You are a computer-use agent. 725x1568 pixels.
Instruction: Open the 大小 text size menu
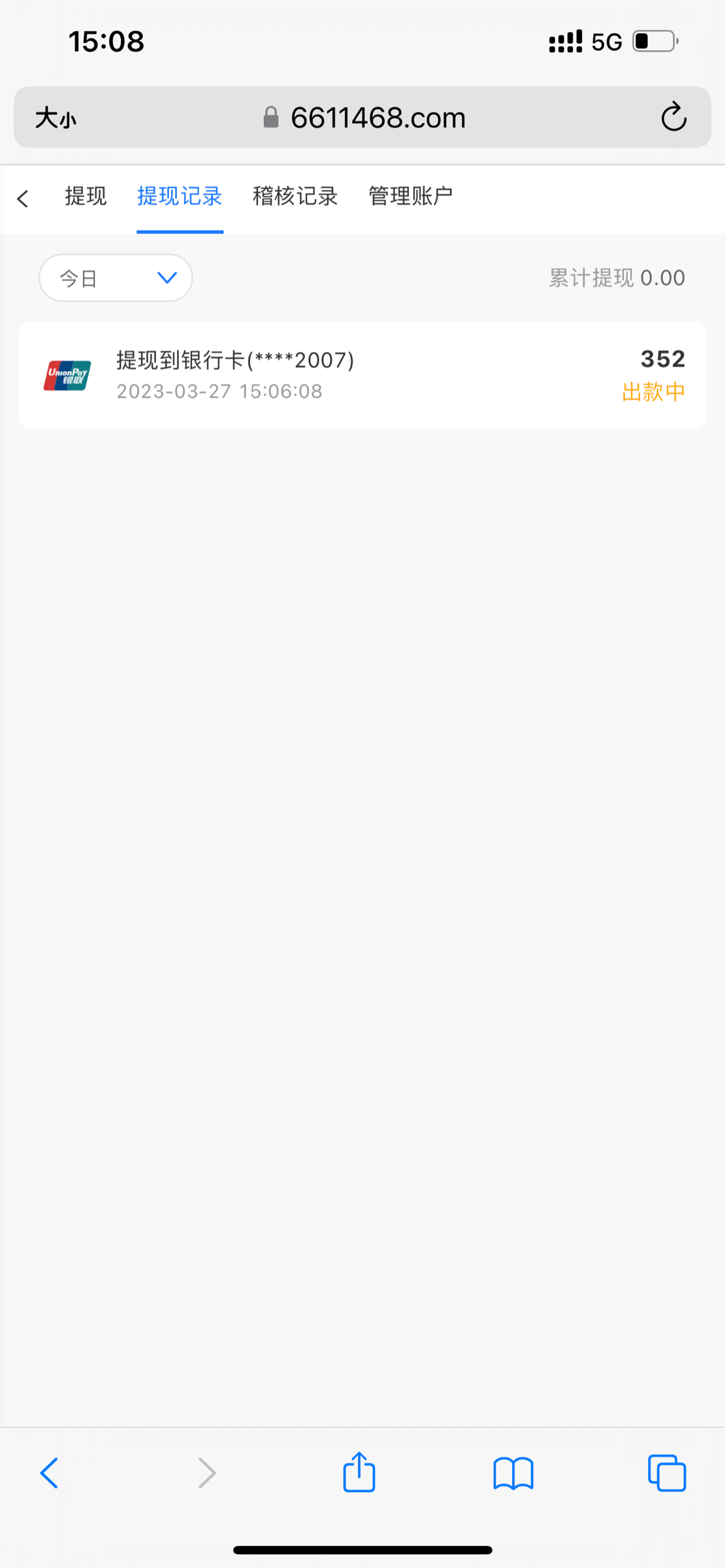coord(56,118)
